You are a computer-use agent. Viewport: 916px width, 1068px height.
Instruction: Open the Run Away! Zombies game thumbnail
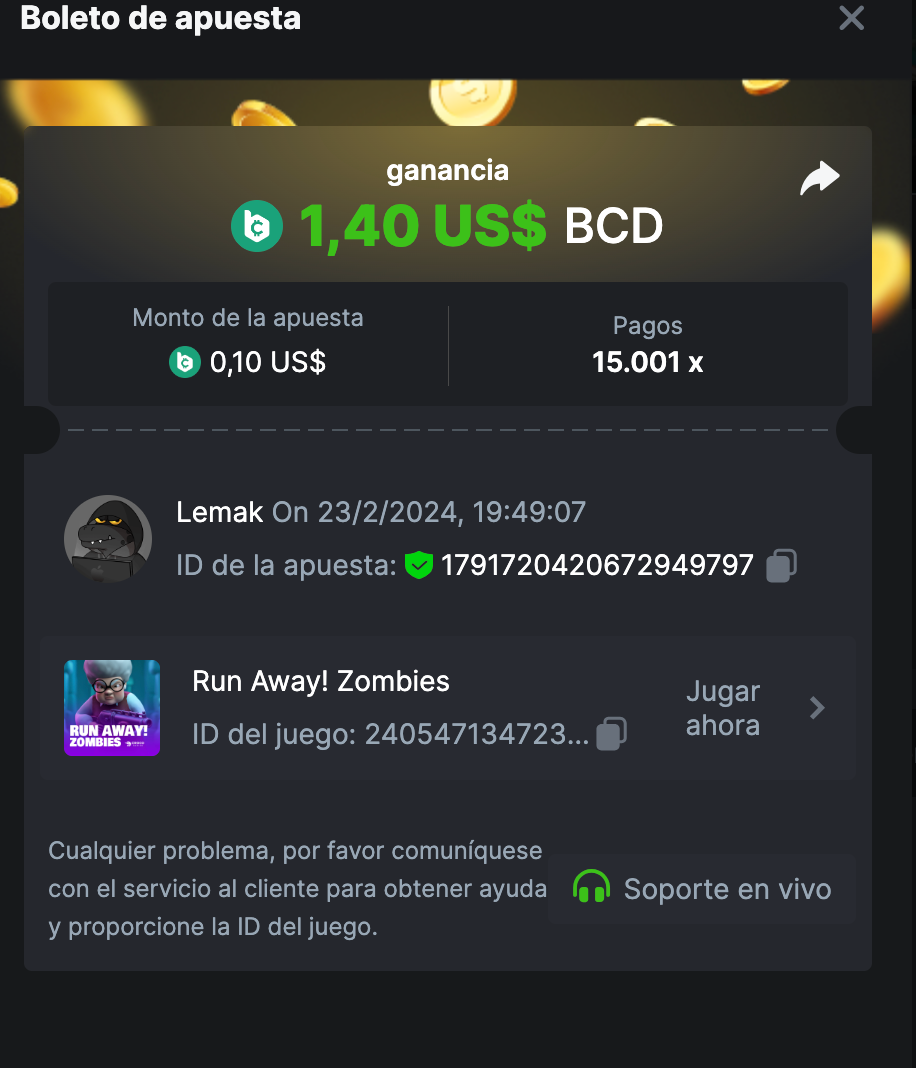(112, 708)
